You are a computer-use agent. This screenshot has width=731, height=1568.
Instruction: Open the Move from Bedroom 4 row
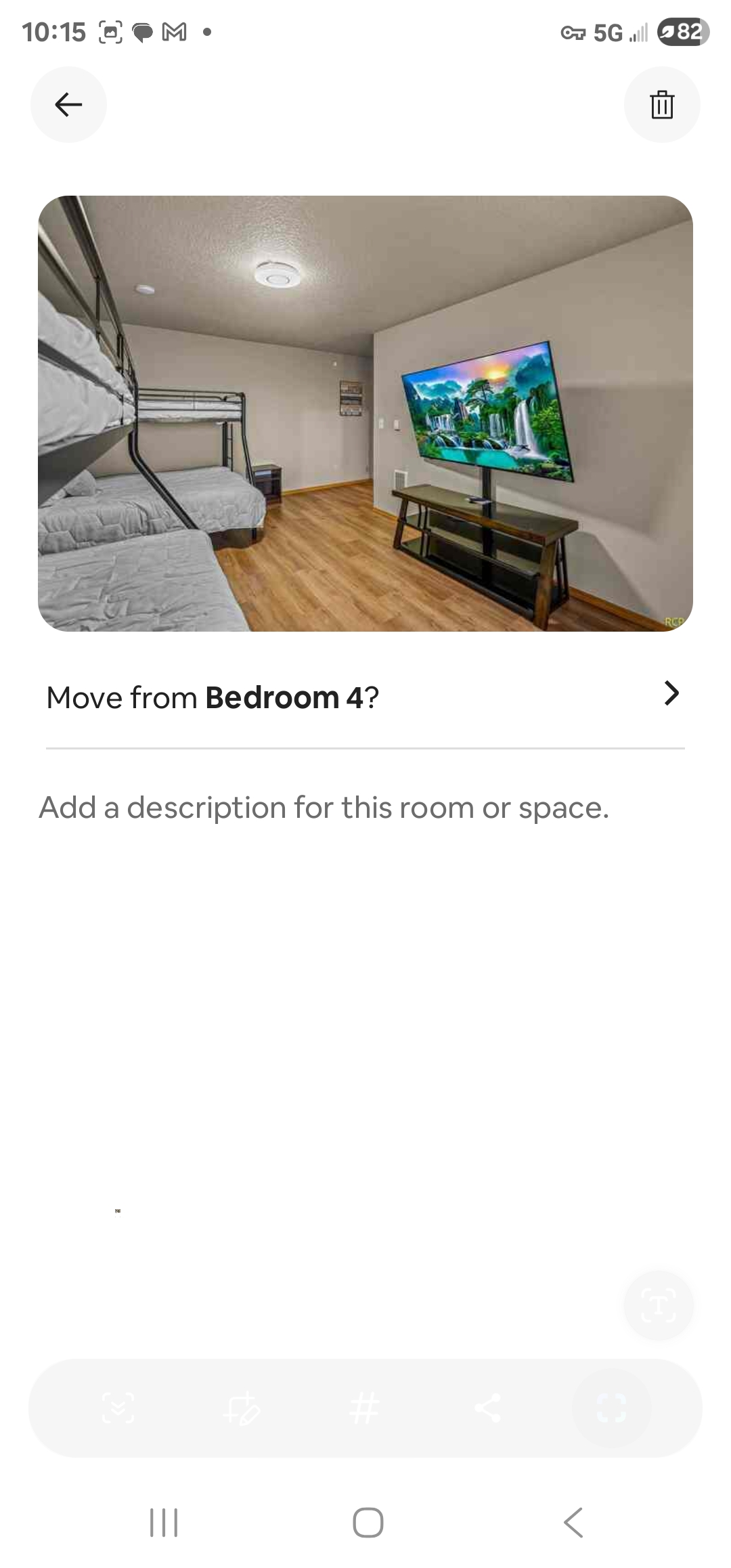coord(365,697)
